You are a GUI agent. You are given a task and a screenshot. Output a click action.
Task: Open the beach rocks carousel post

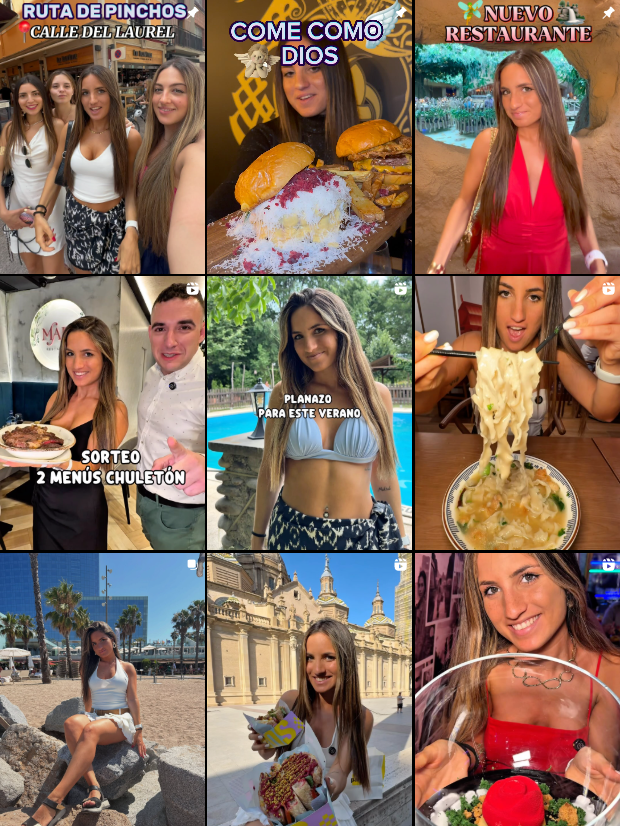[x=102, y=690]
